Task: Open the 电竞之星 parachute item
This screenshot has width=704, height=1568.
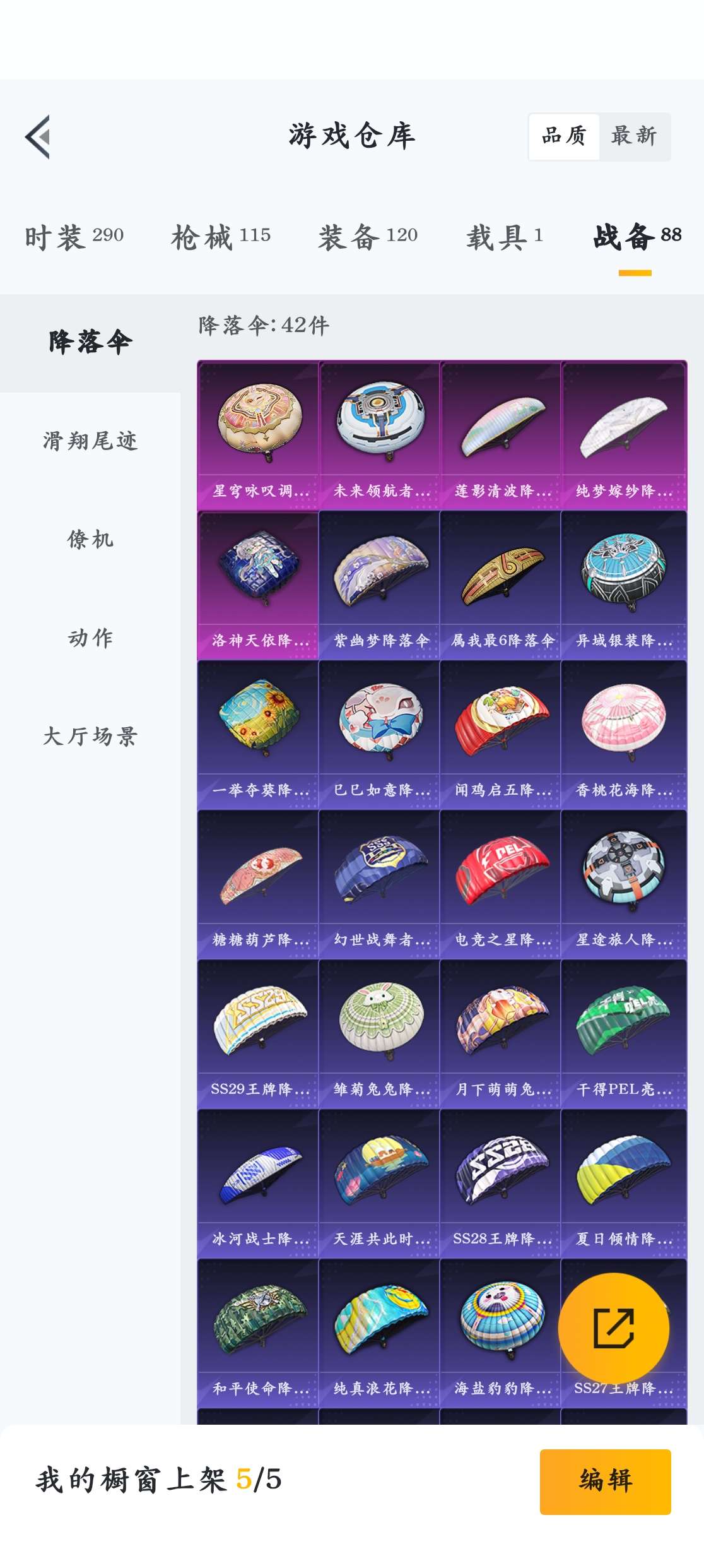Action: tap(501, 884)
